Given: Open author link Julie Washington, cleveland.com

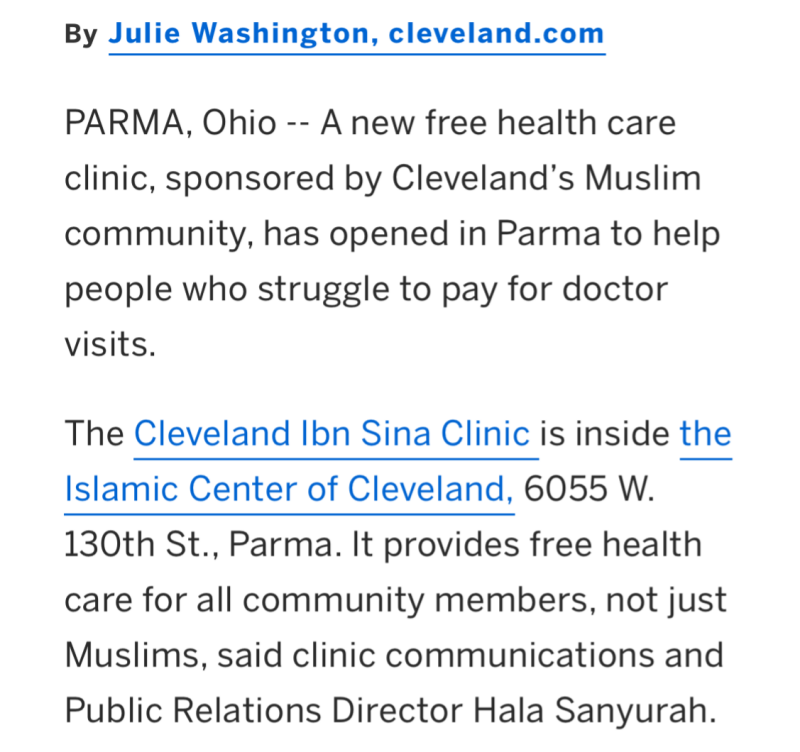Looking at the screenshot, I should 355,34.
